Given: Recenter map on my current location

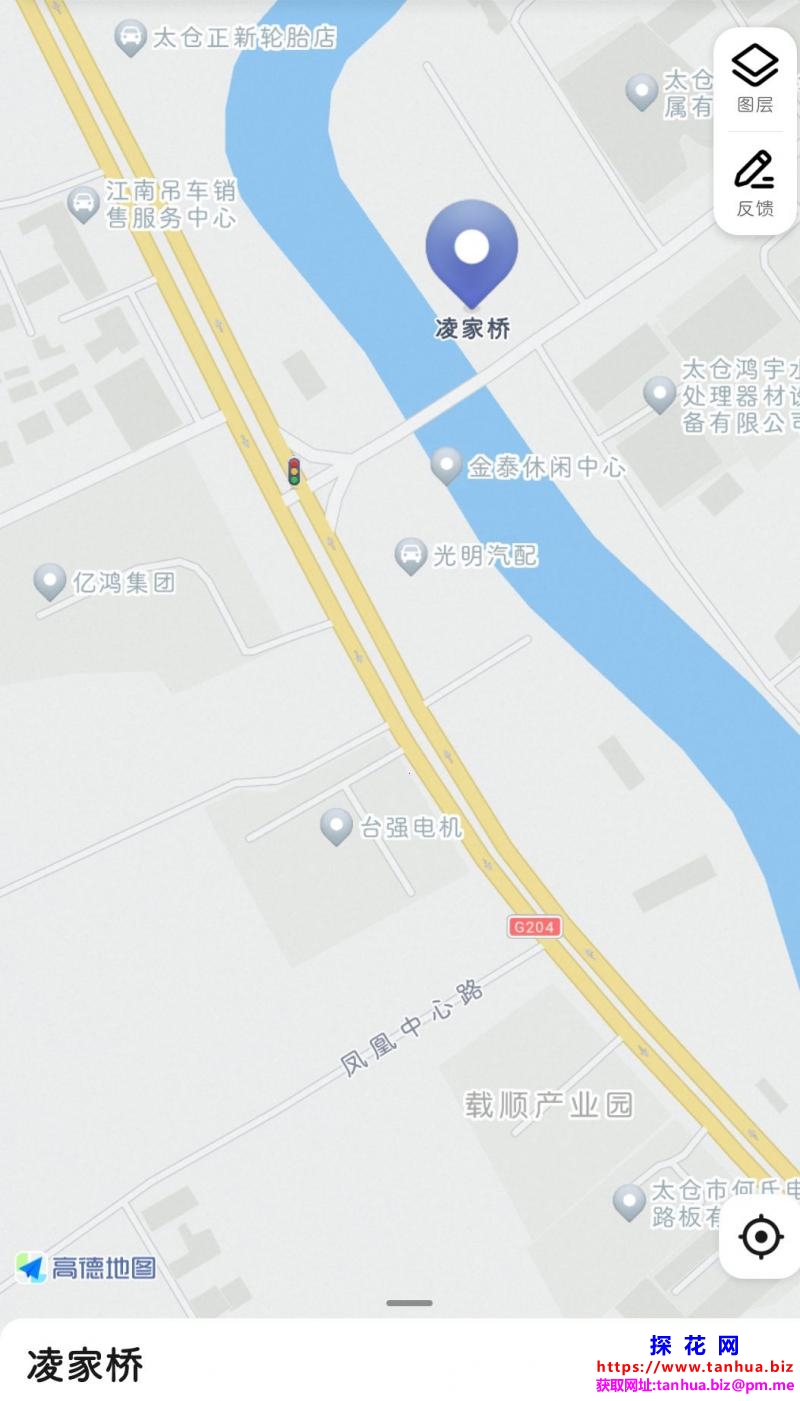Looking at the screenshot, I should (760, 1237).
